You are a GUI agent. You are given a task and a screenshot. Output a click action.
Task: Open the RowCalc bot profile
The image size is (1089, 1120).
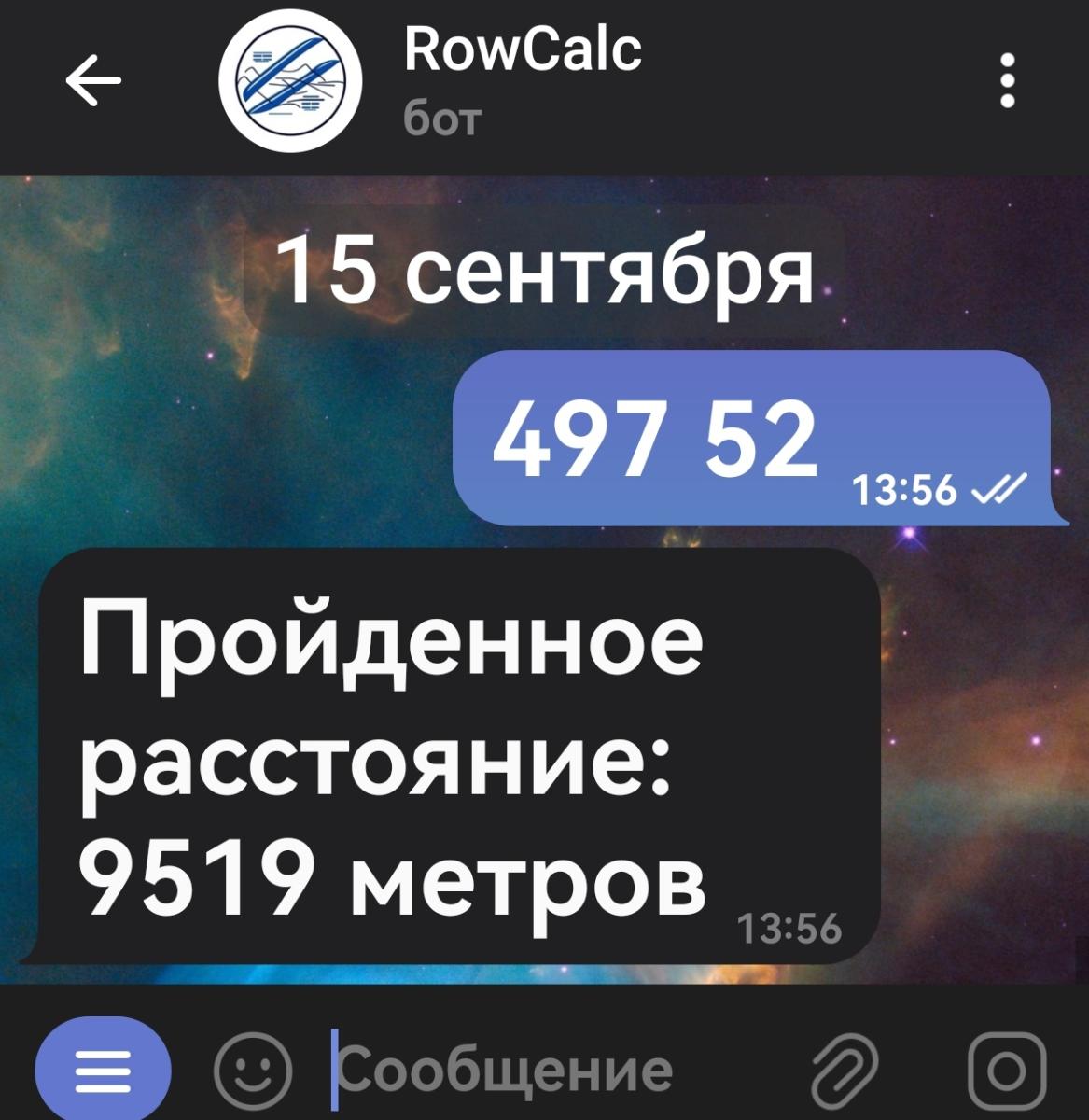(x=523, y=81)
